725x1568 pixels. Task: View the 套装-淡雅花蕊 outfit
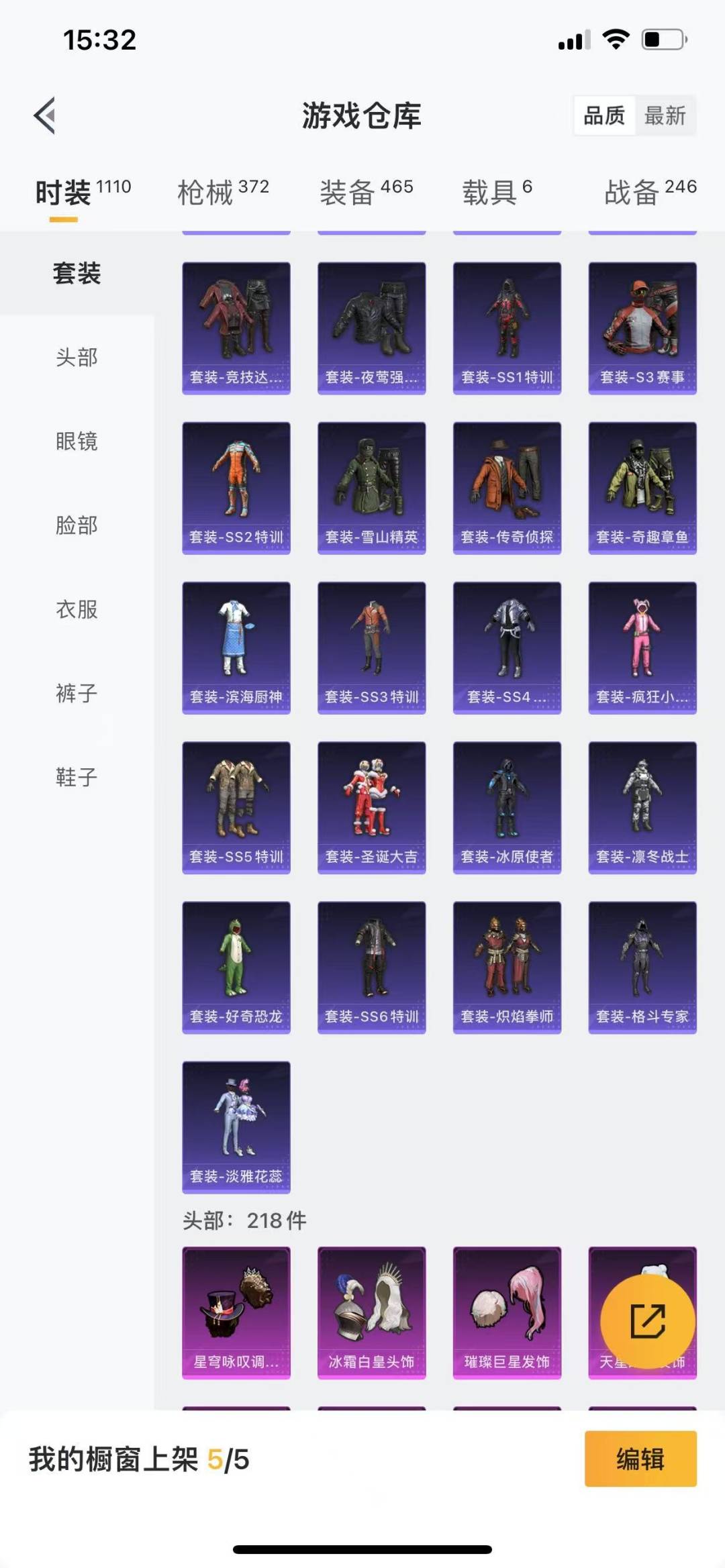236,1127
